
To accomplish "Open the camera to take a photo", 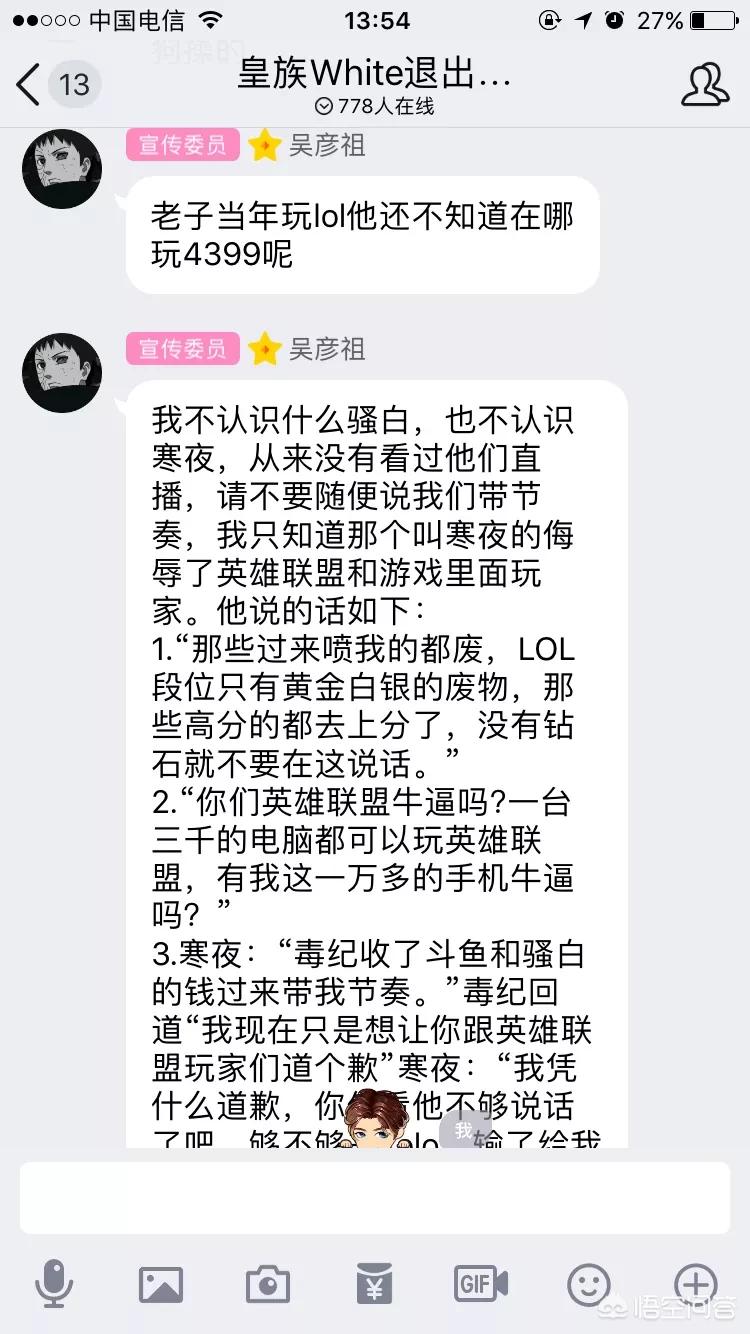I will point(267,1284).
